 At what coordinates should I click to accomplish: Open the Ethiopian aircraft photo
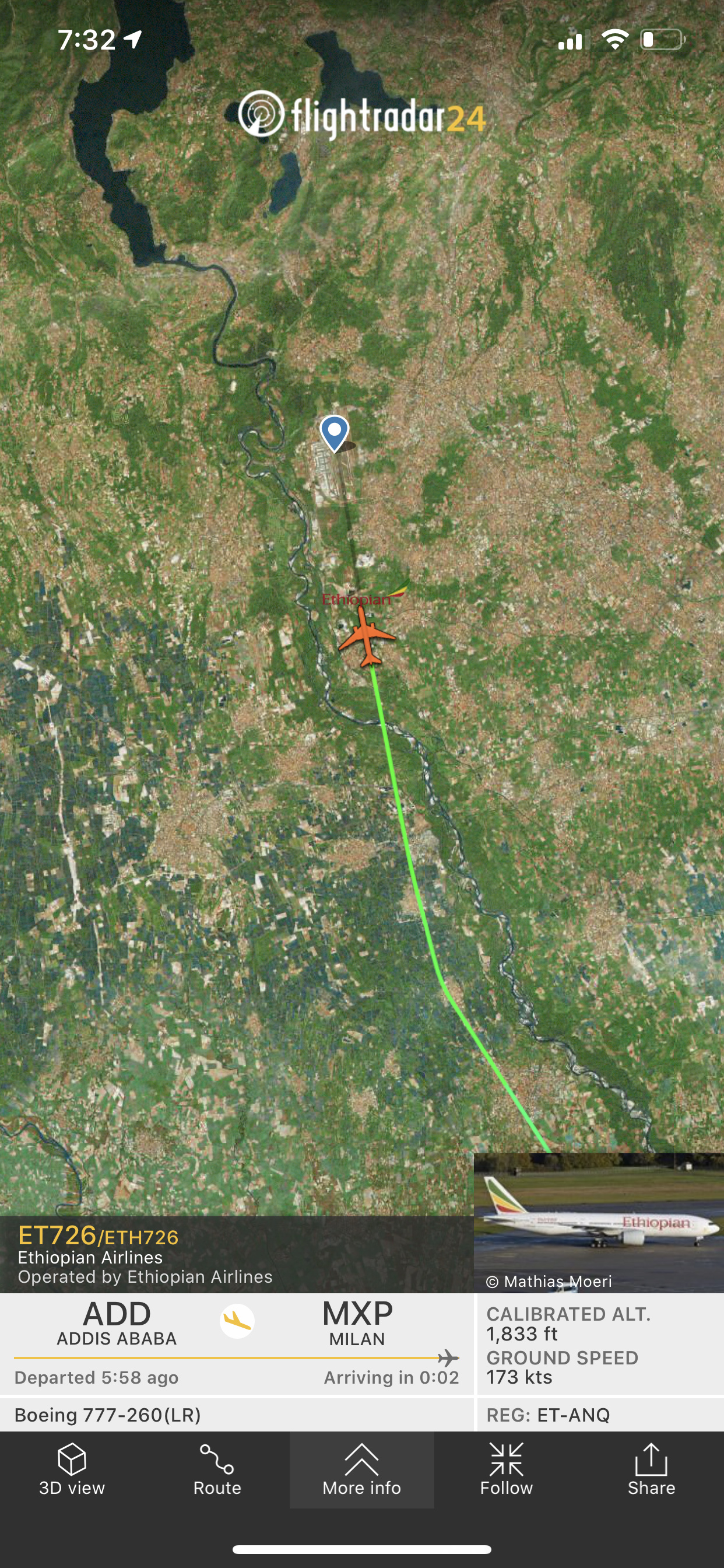(x=599, y=1221)
